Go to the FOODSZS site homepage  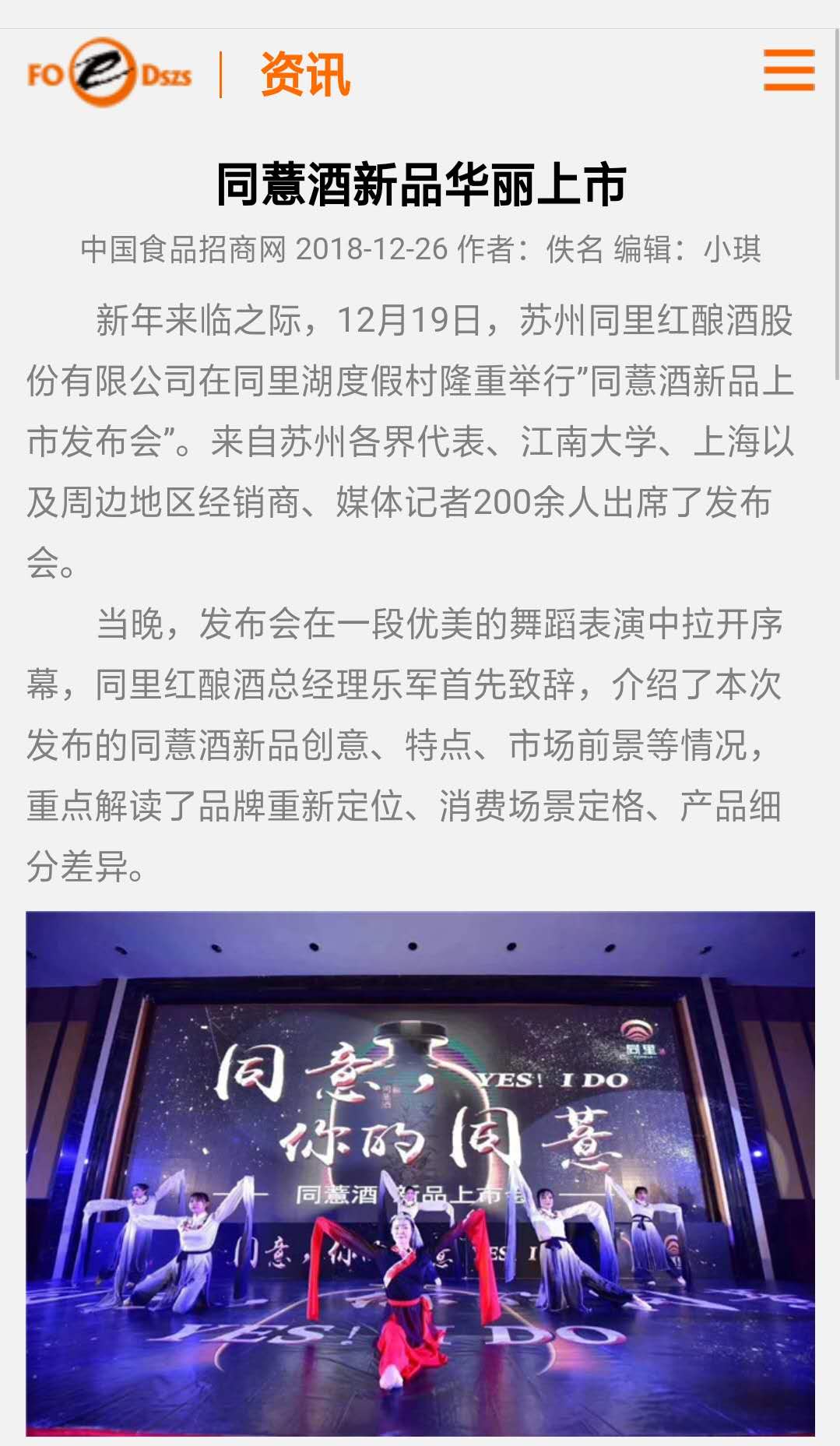click(x=109, y=73)
